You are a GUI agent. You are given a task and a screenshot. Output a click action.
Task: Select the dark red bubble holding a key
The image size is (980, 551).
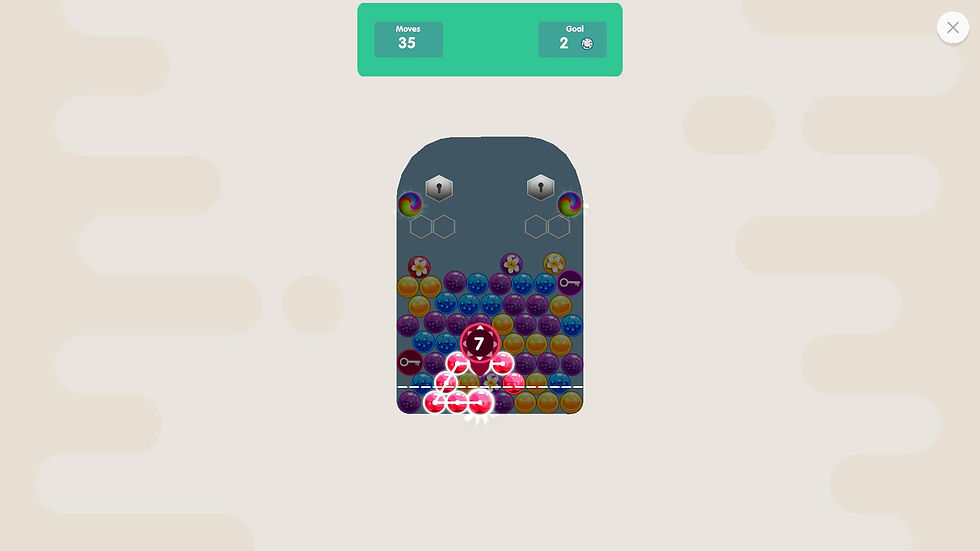tap(409, 362)
